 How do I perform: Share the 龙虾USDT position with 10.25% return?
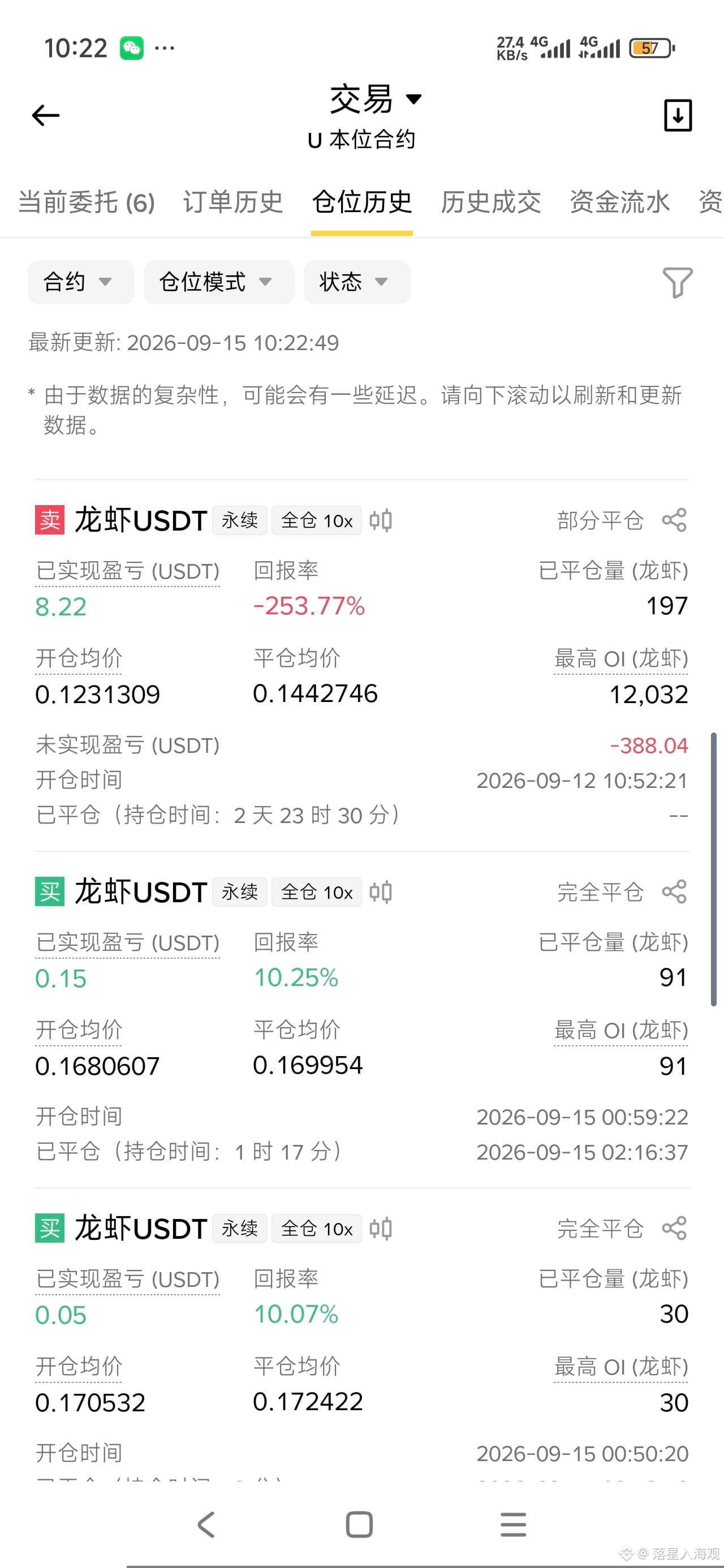[x=674, y=891]
